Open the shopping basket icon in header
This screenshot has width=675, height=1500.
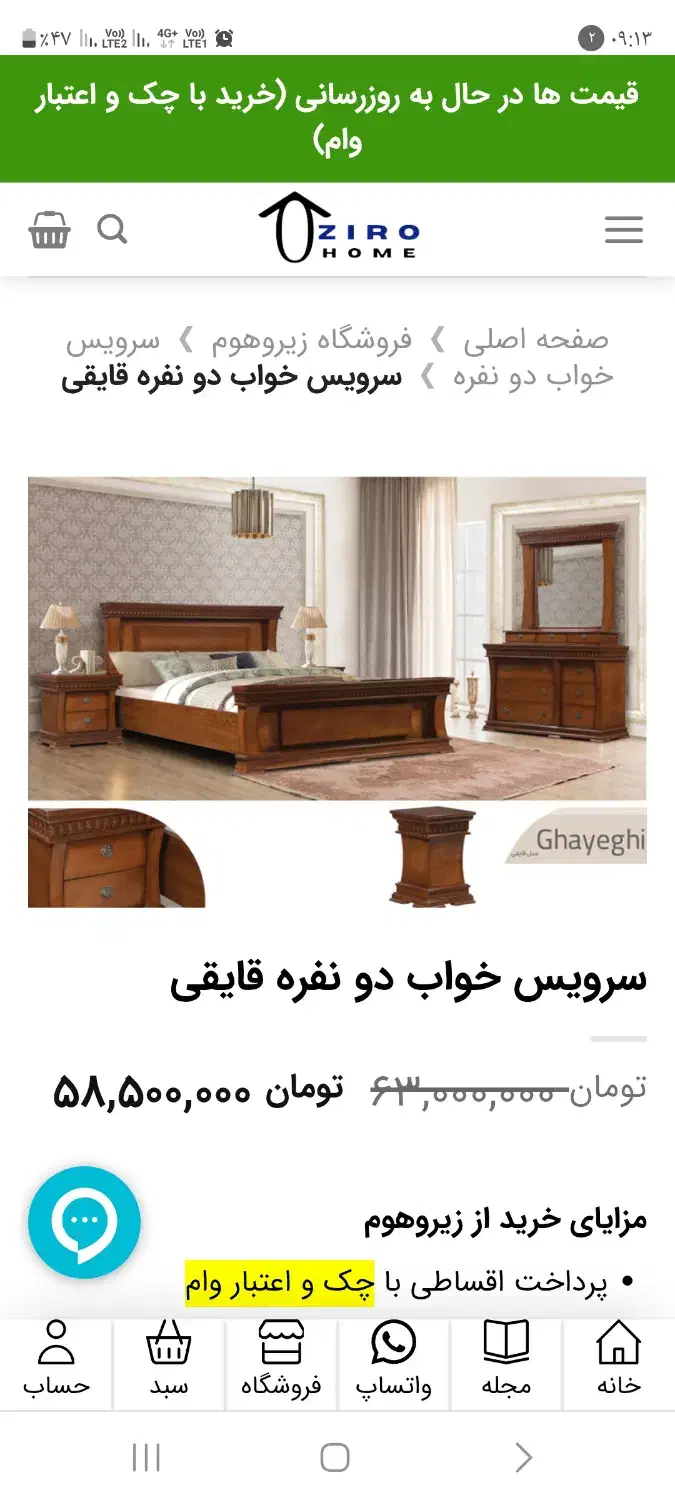pos(49,230)
